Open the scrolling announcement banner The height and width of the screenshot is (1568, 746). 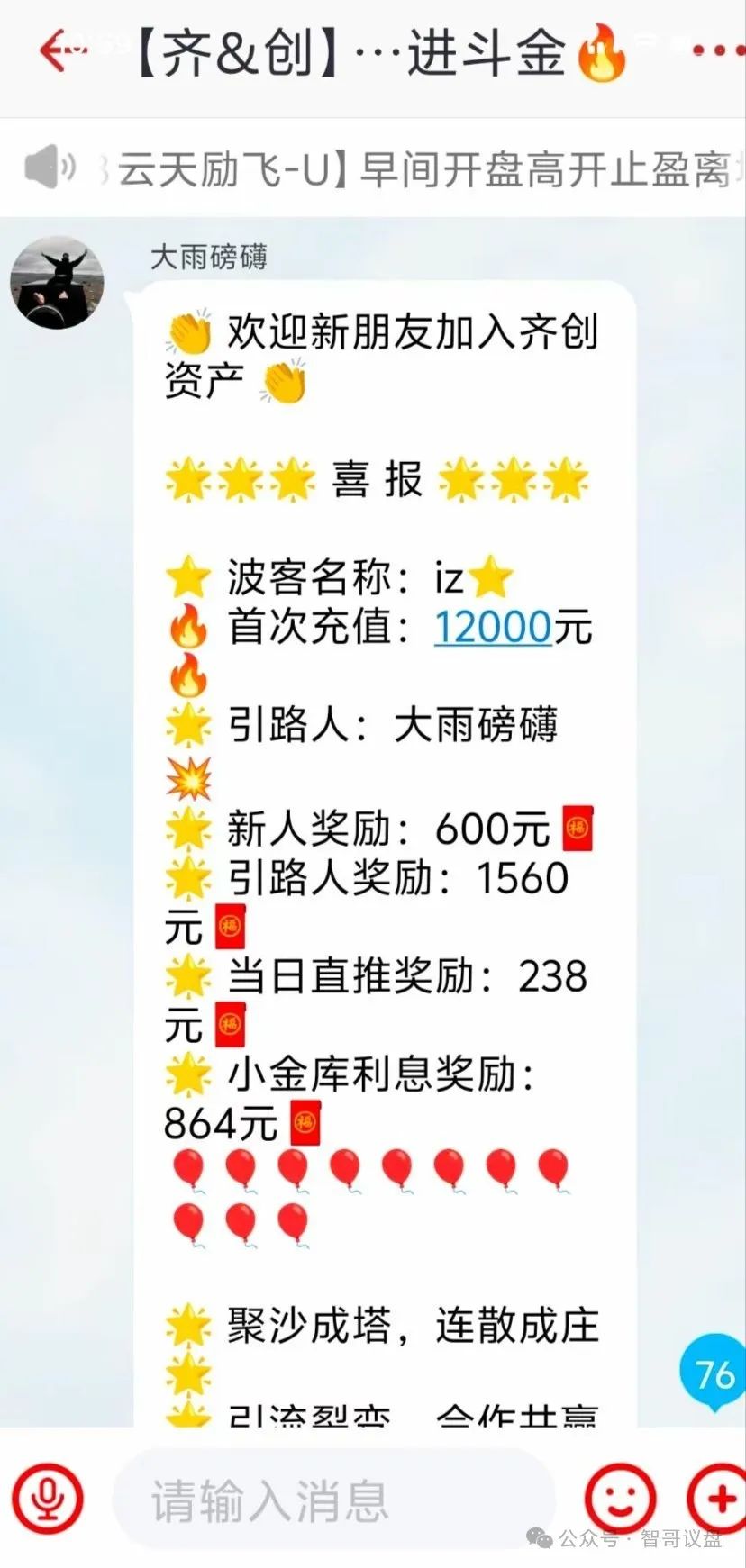(x=396, y=168)
